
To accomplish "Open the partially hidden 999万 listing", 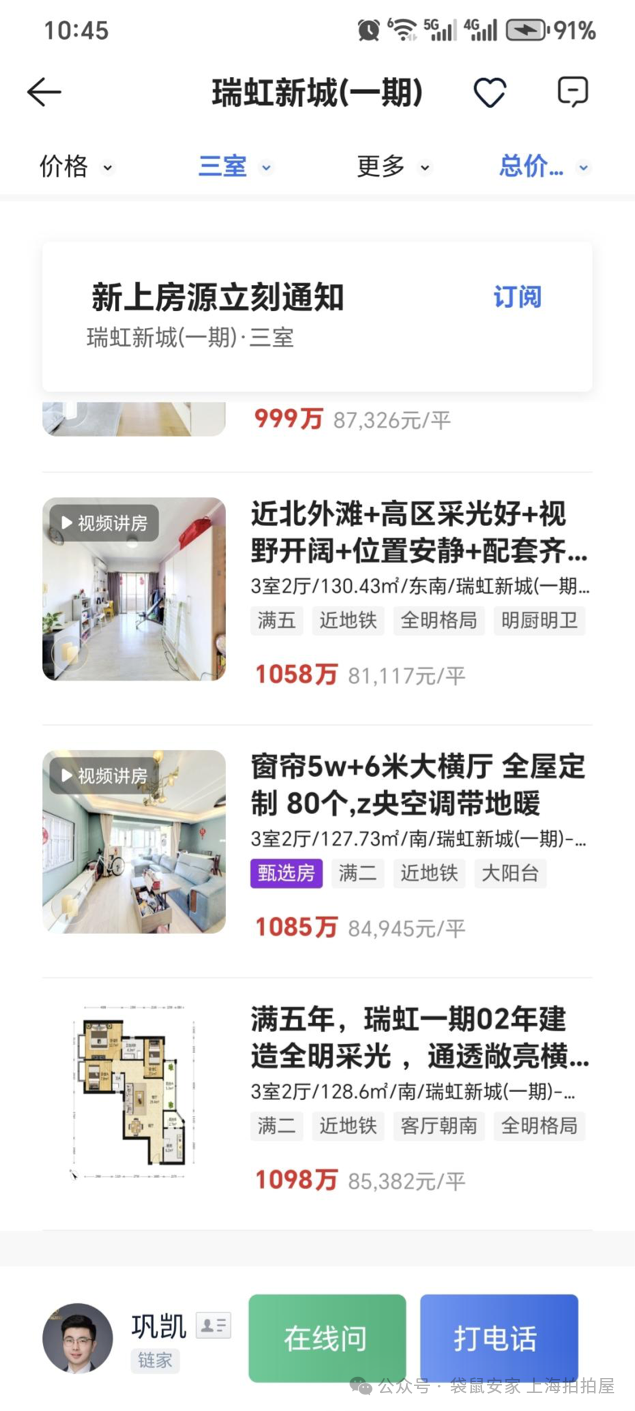I will (350, 419).
